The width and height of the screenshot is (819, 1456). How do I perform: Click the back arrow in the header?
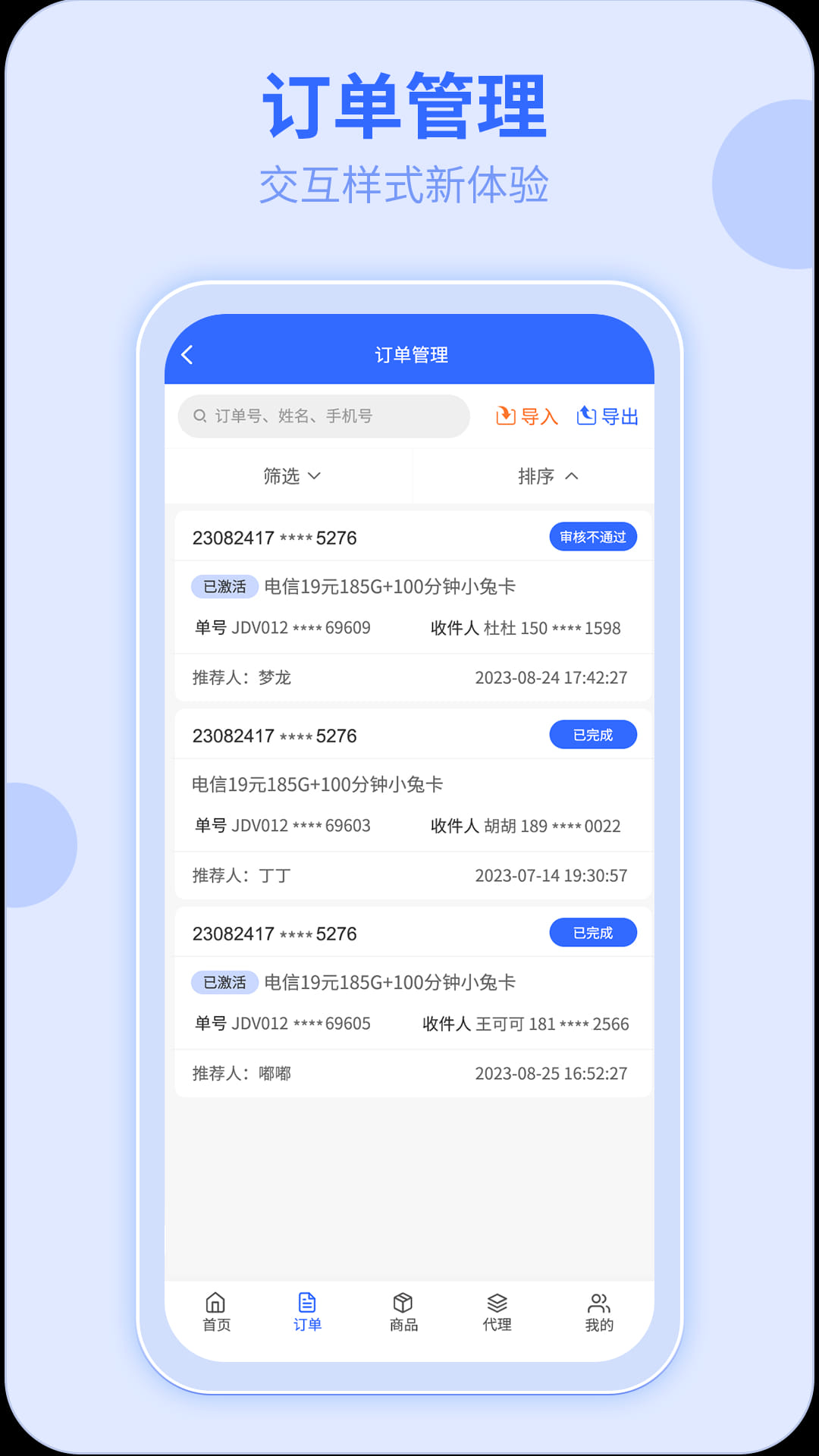(187, 353)
